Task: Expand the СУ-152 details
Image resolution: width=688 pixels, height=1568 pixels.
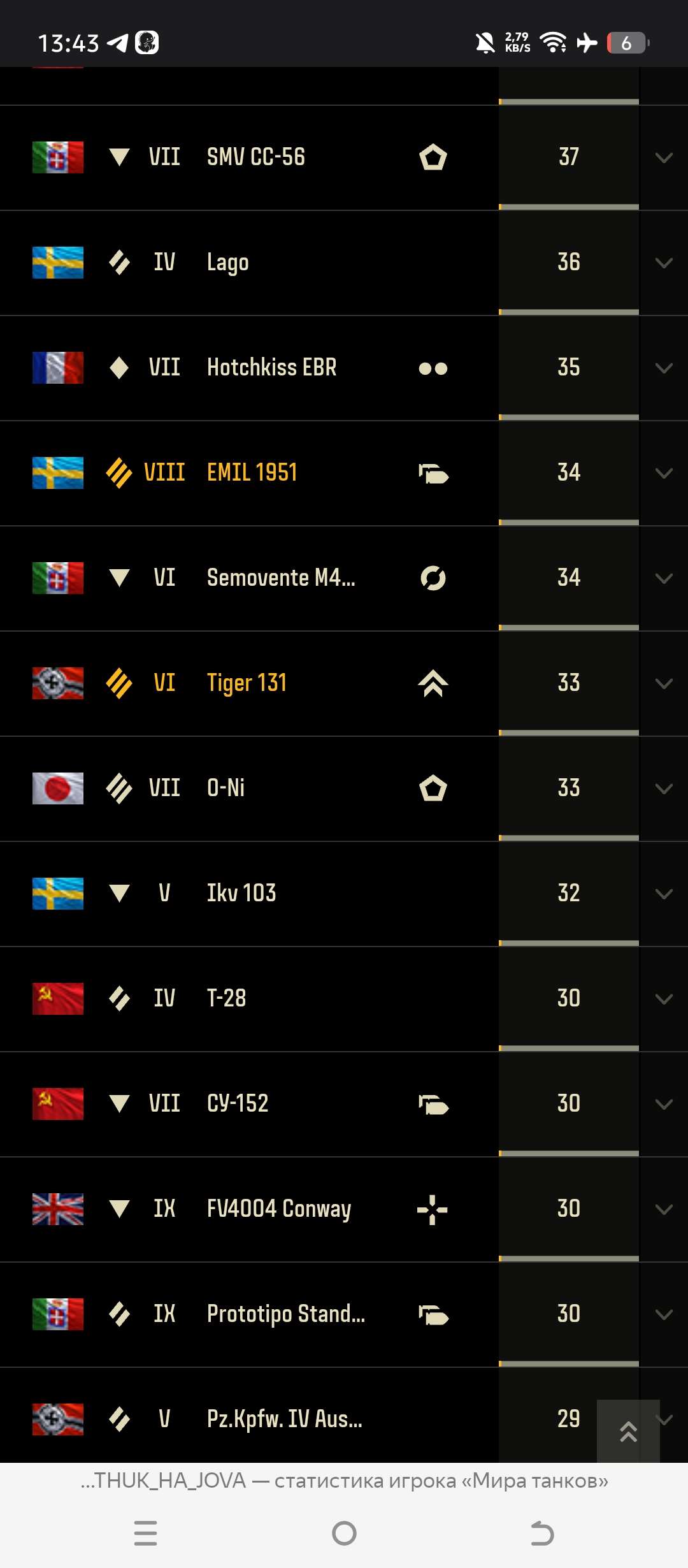Action: (664, 1104)
